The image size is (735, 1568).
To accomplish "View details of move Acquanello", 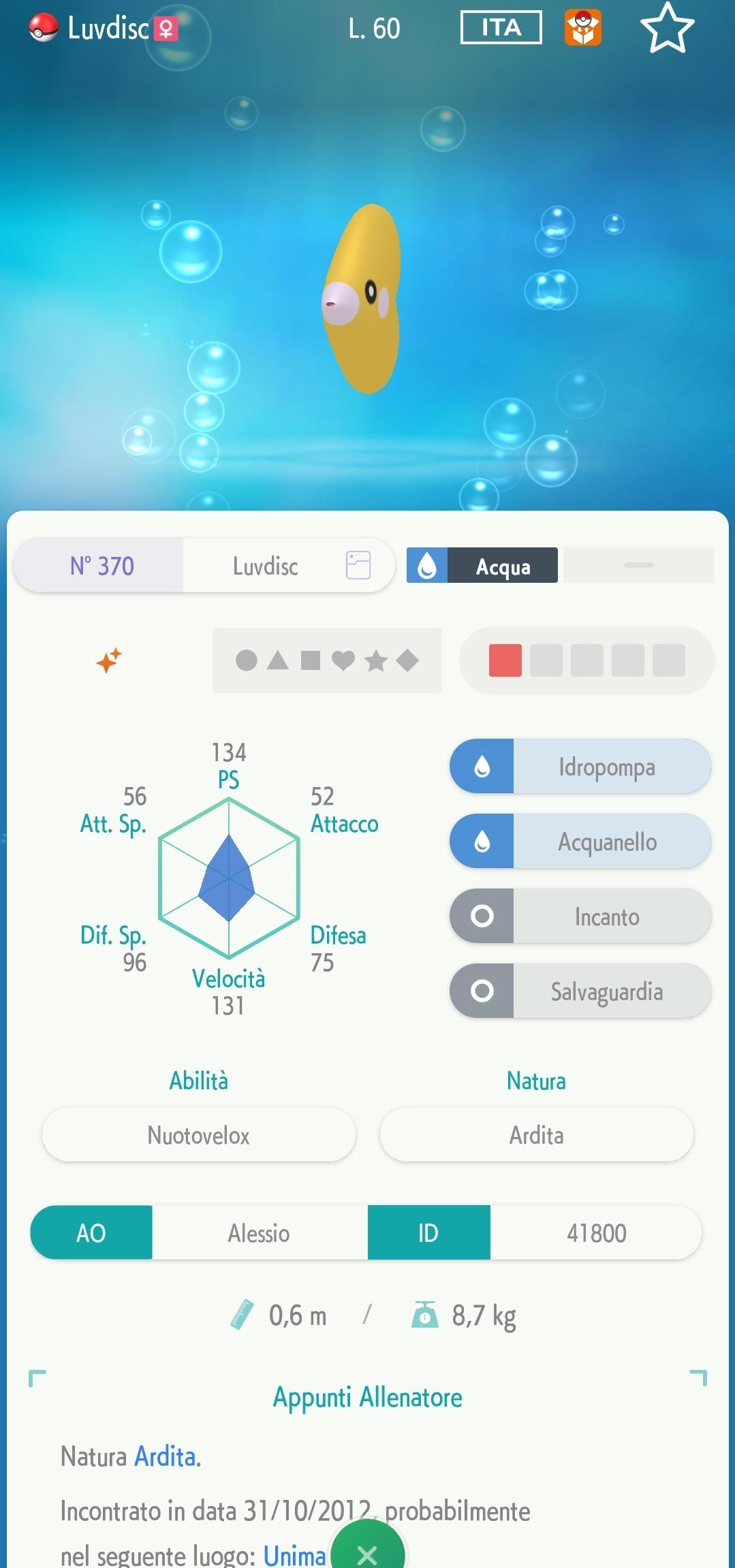I will point(580,842).
